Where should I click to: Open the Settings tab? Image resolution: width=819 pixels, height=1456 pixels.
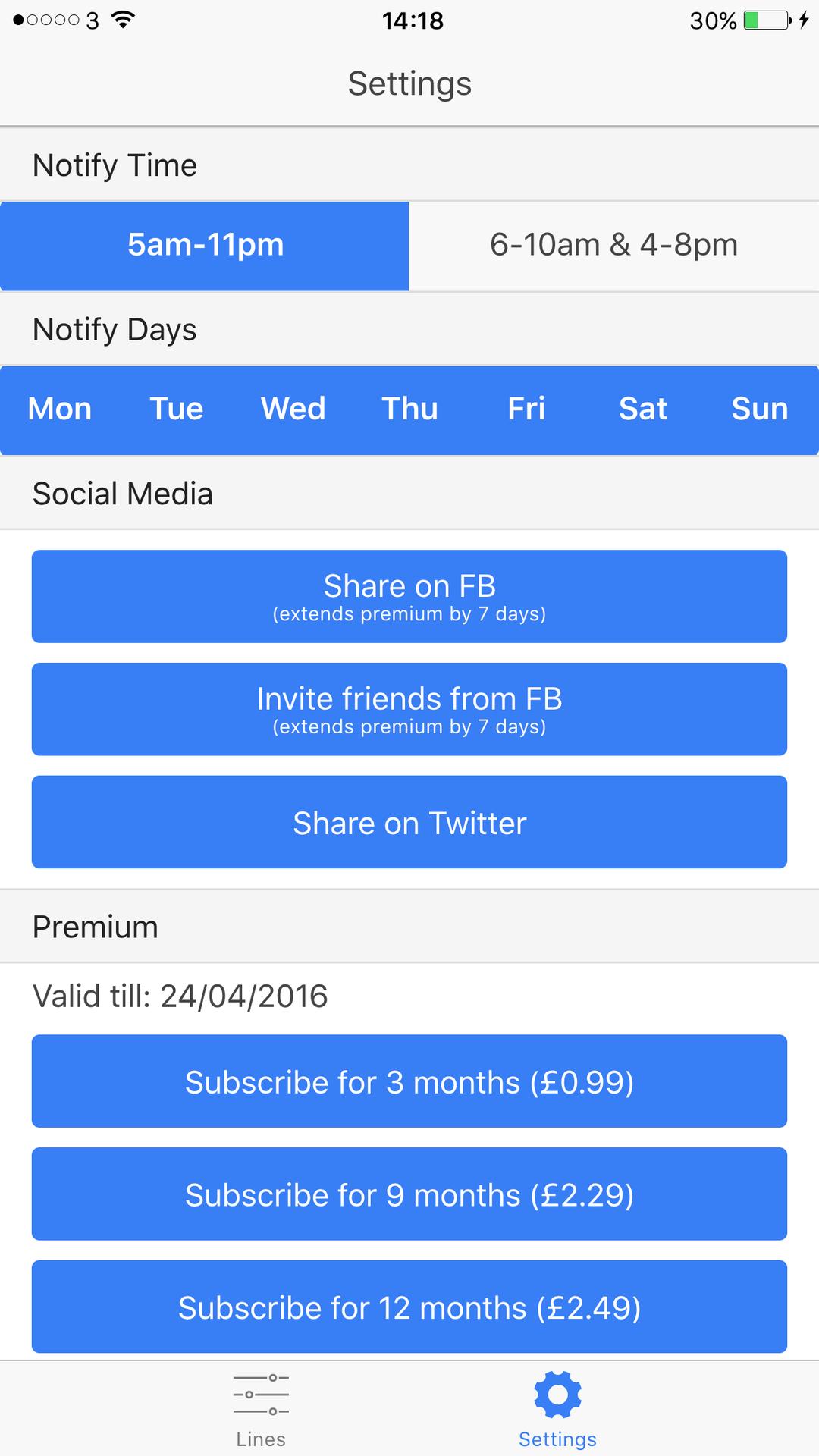[x=557, y=1409]
